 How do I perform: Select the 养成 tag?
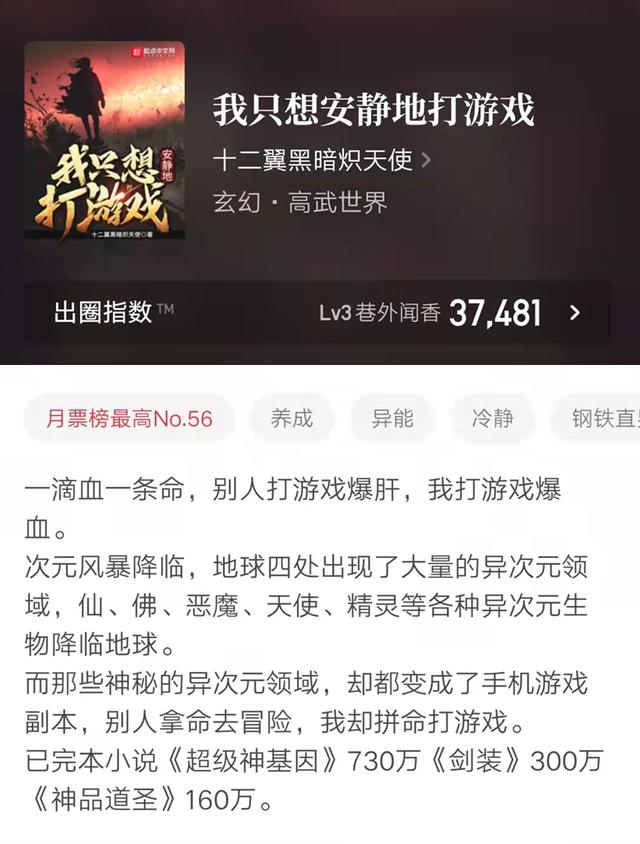click(291, 418)
